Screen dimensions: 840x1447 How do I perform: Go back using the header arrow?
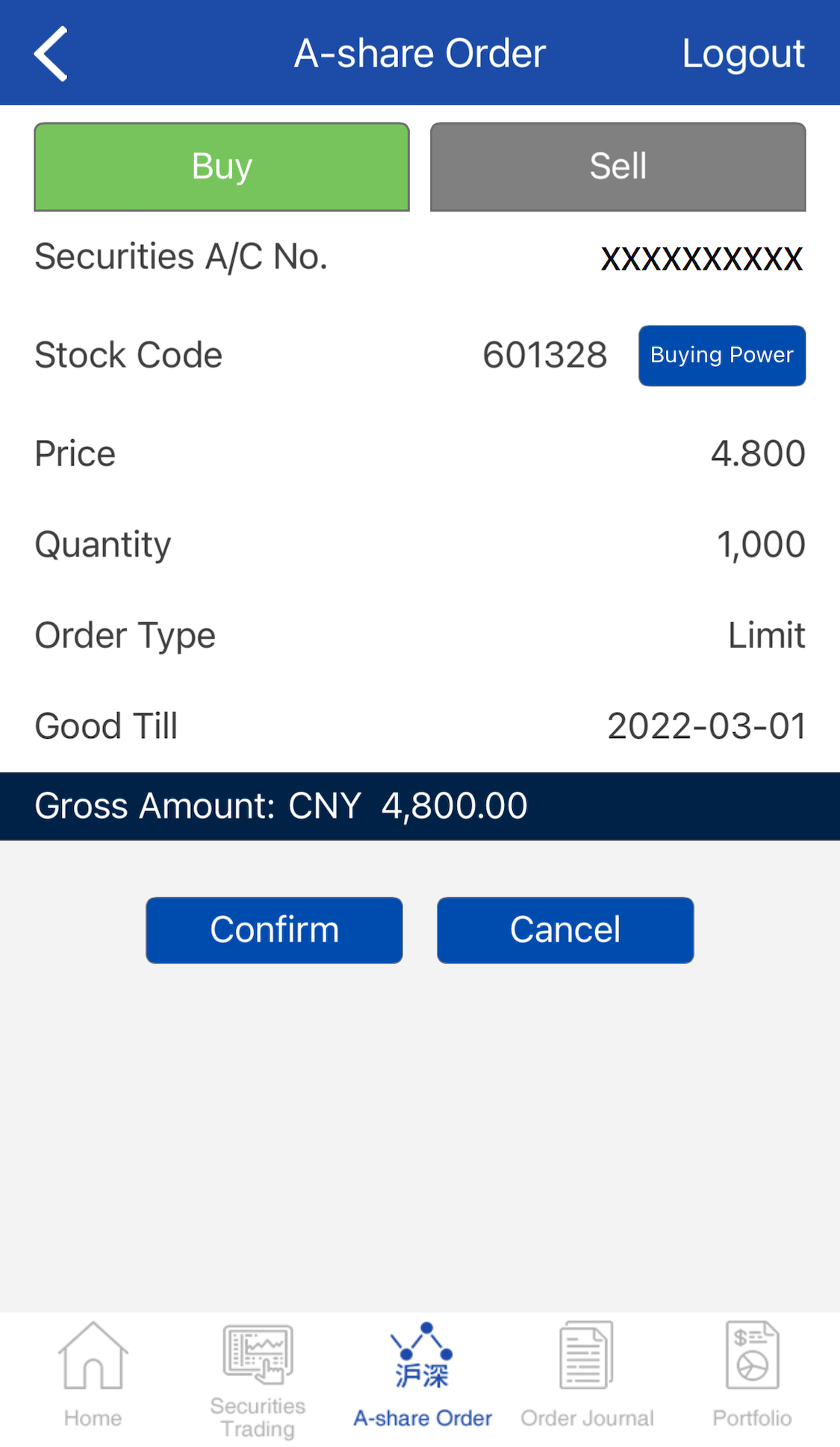click(51, 54)
